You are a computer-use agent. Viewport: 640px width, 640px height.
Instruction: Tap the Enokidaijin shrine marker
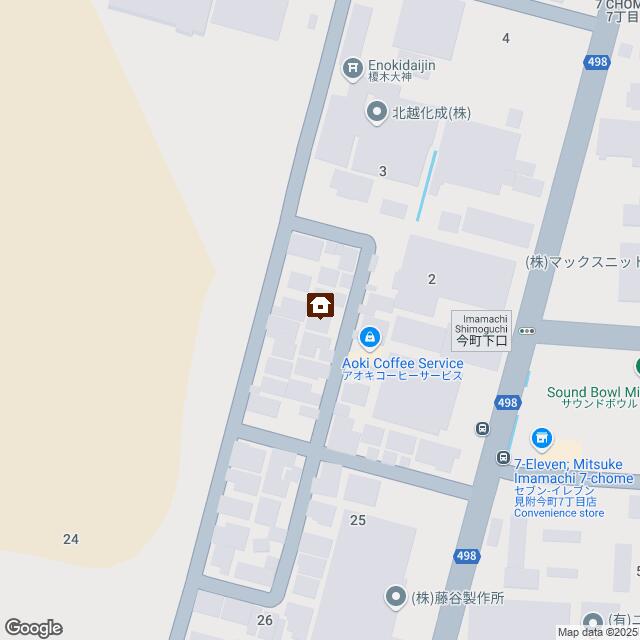coord(352,68)
